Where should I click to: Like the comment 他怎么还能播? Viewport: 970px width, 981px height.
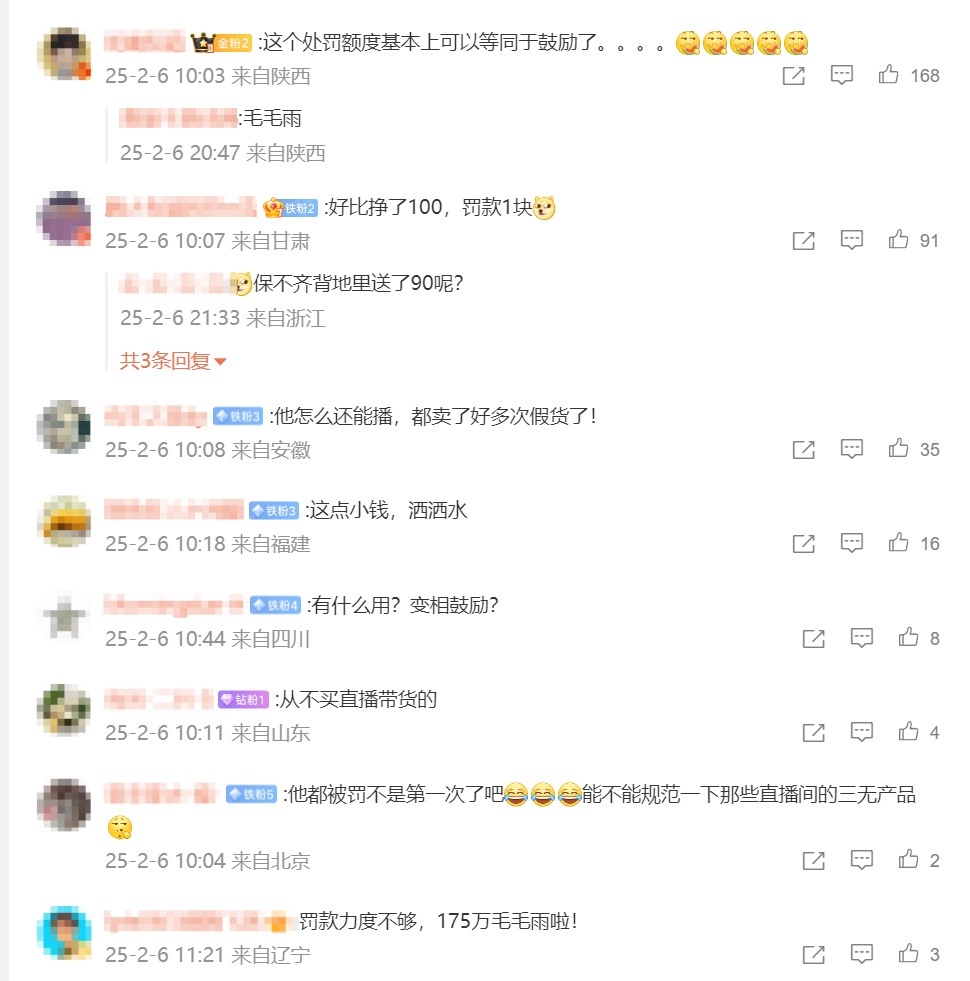pyautogui.click(x=898, y=450)
